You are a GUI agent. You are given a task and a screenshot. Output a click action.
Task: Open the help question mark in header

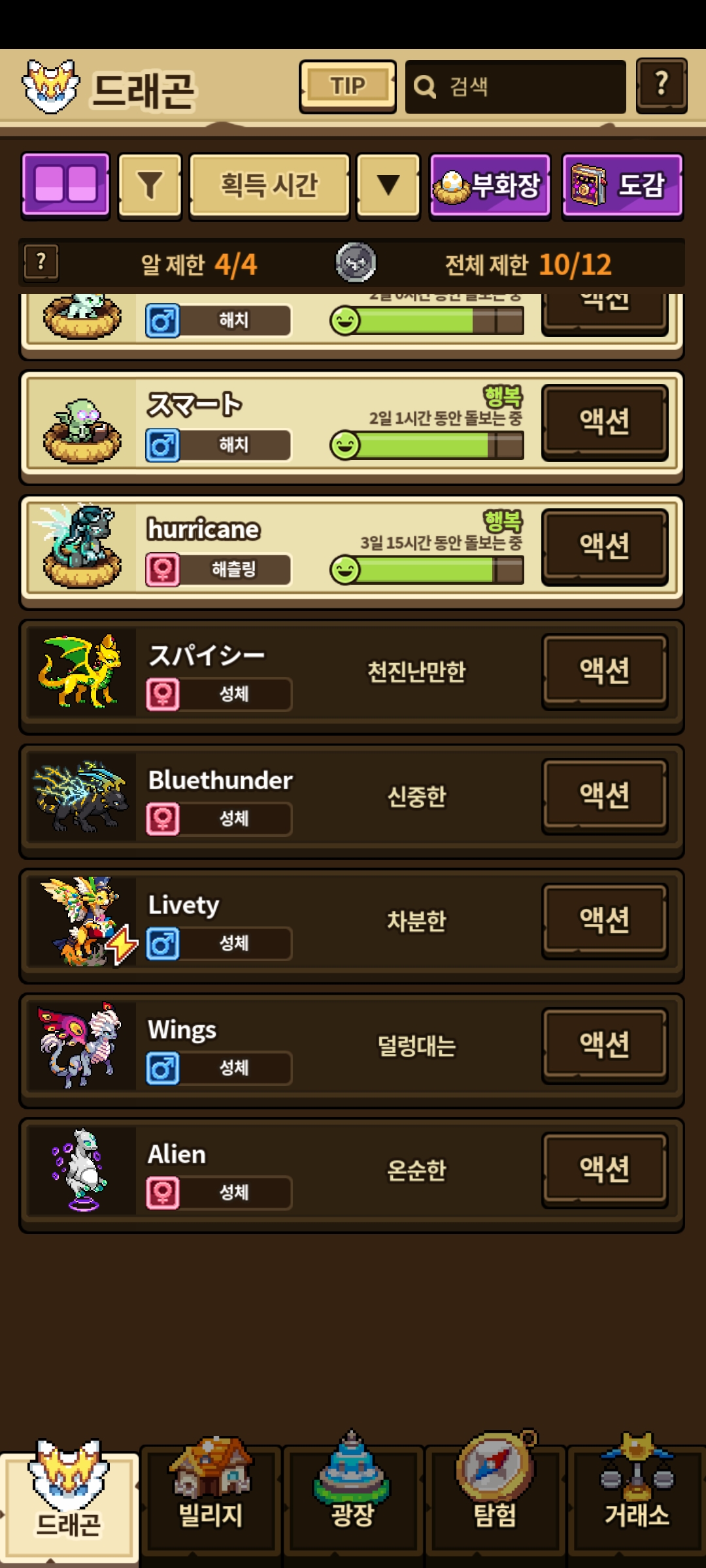[x=661, y=86]
